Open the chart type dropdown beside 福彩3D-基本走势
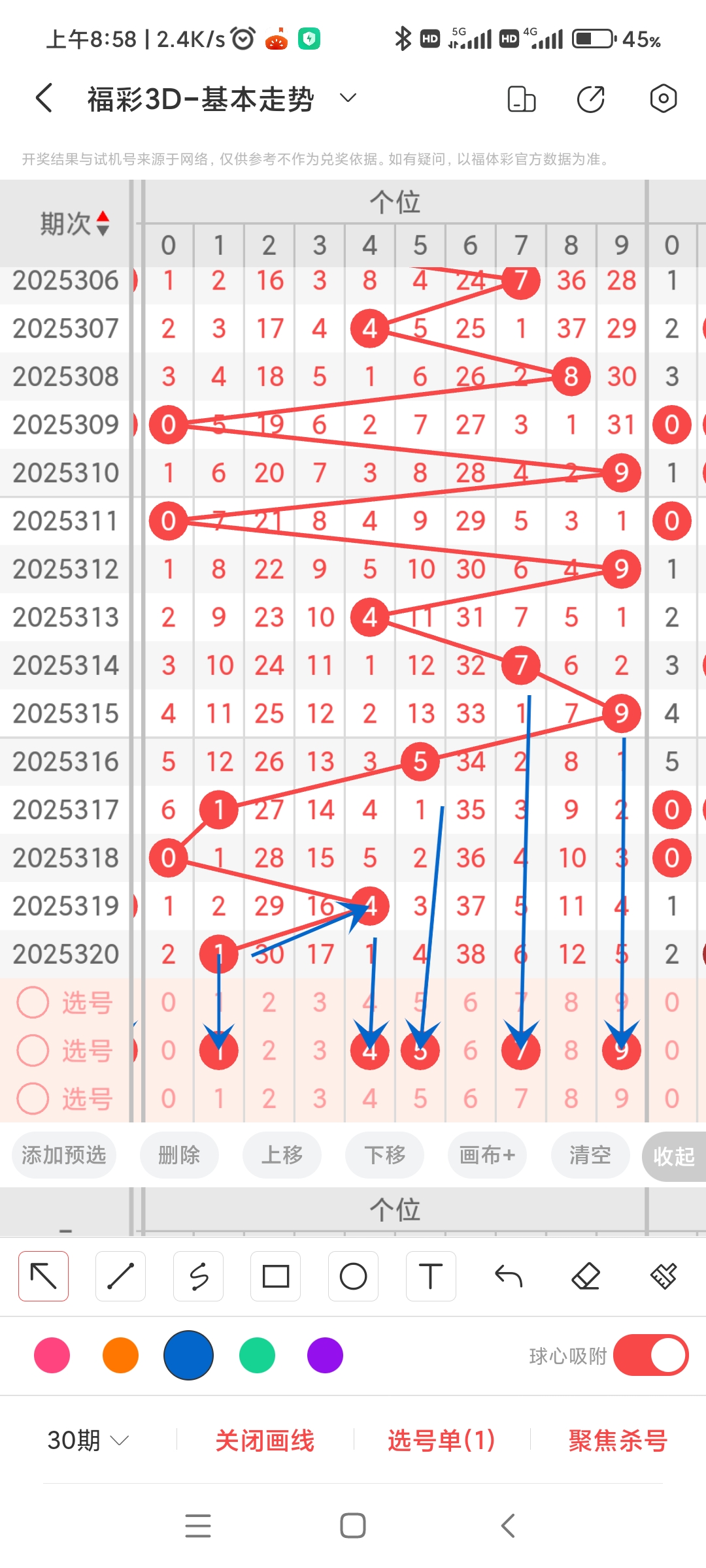Image resolution: width=706 pixels, height=1568 pixels. click(x=347, y=97)
